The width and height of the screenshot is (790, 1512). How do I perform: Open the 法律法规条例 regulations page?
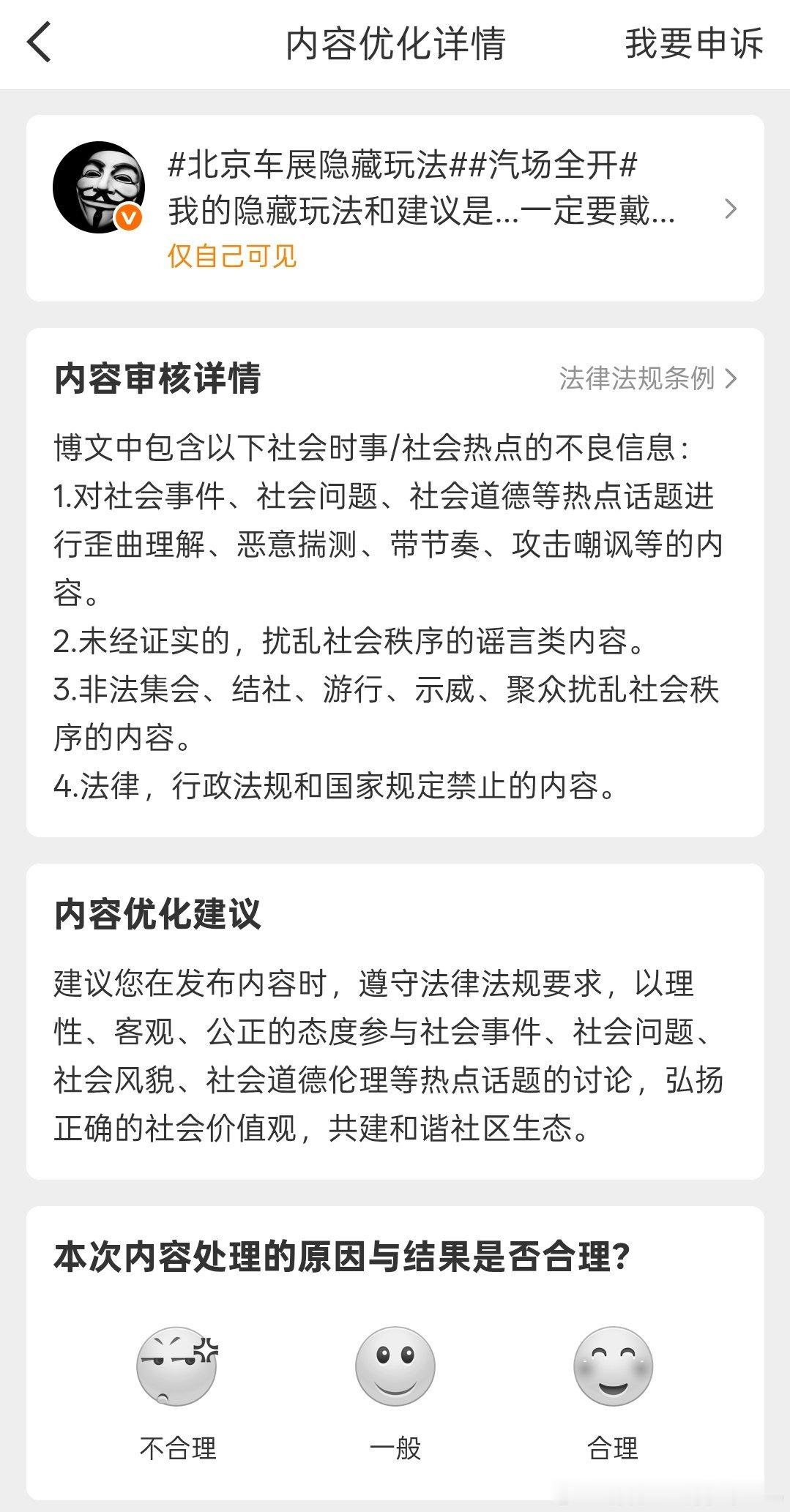(637, 378)
